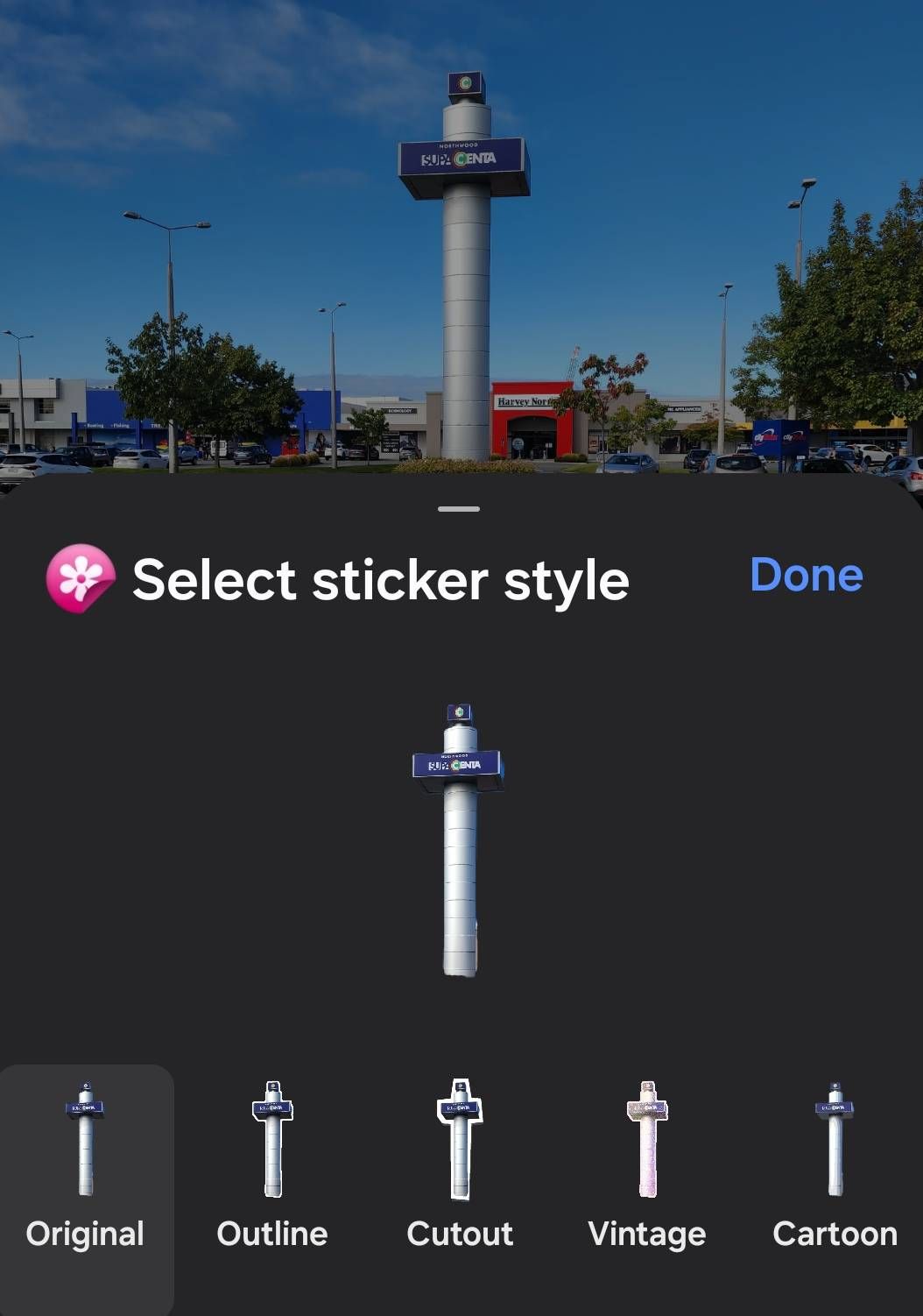Tap the SUPA CENTA sign in the photo
Image resolution: width=923 pixels, height=1316 pixels.
coord(462,158)
